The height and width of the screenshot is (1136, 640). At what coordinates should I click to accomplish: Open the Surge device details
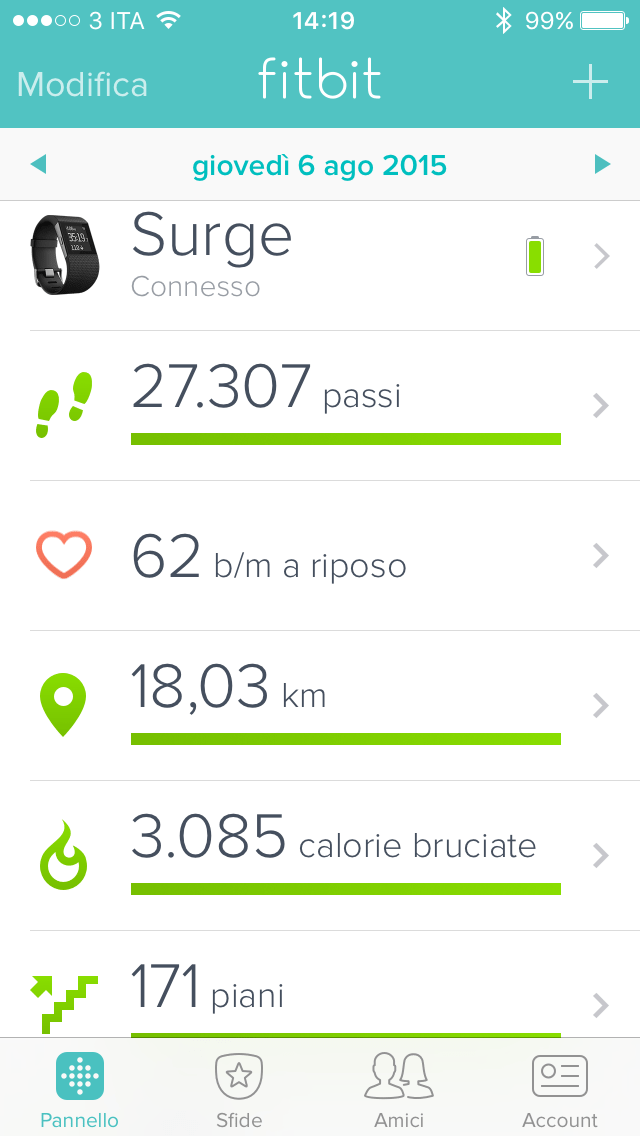click(x=320, y=257)
